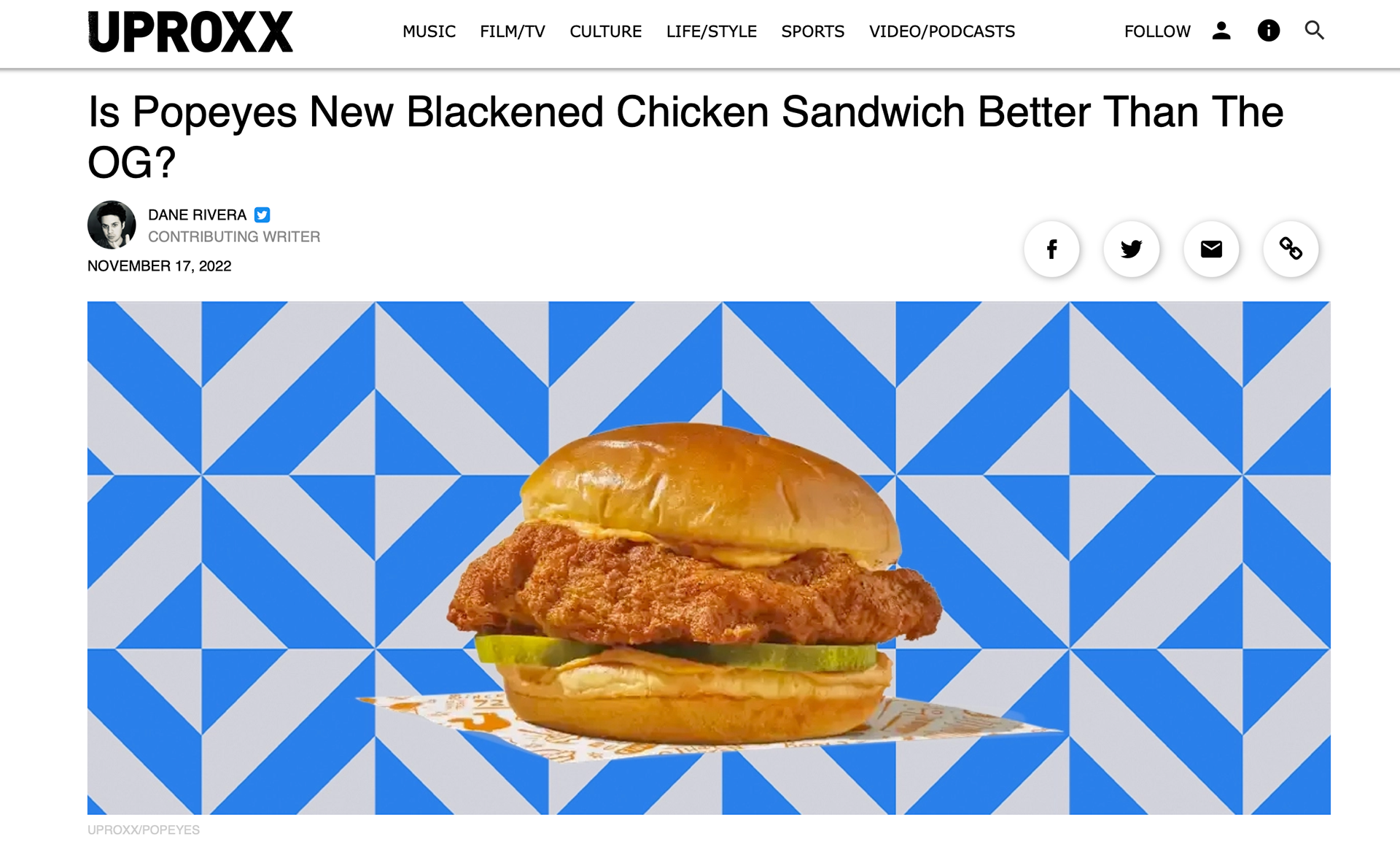Copy the article link
Image resolution: width=1400 pixels, height=847 pixels.
[1291, 249]
